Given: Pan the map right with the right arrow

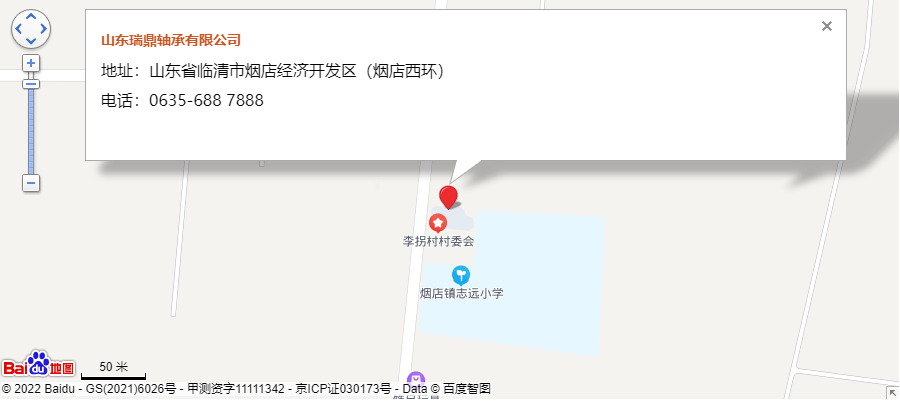Looking at the screenshot, I should point(44,29).
